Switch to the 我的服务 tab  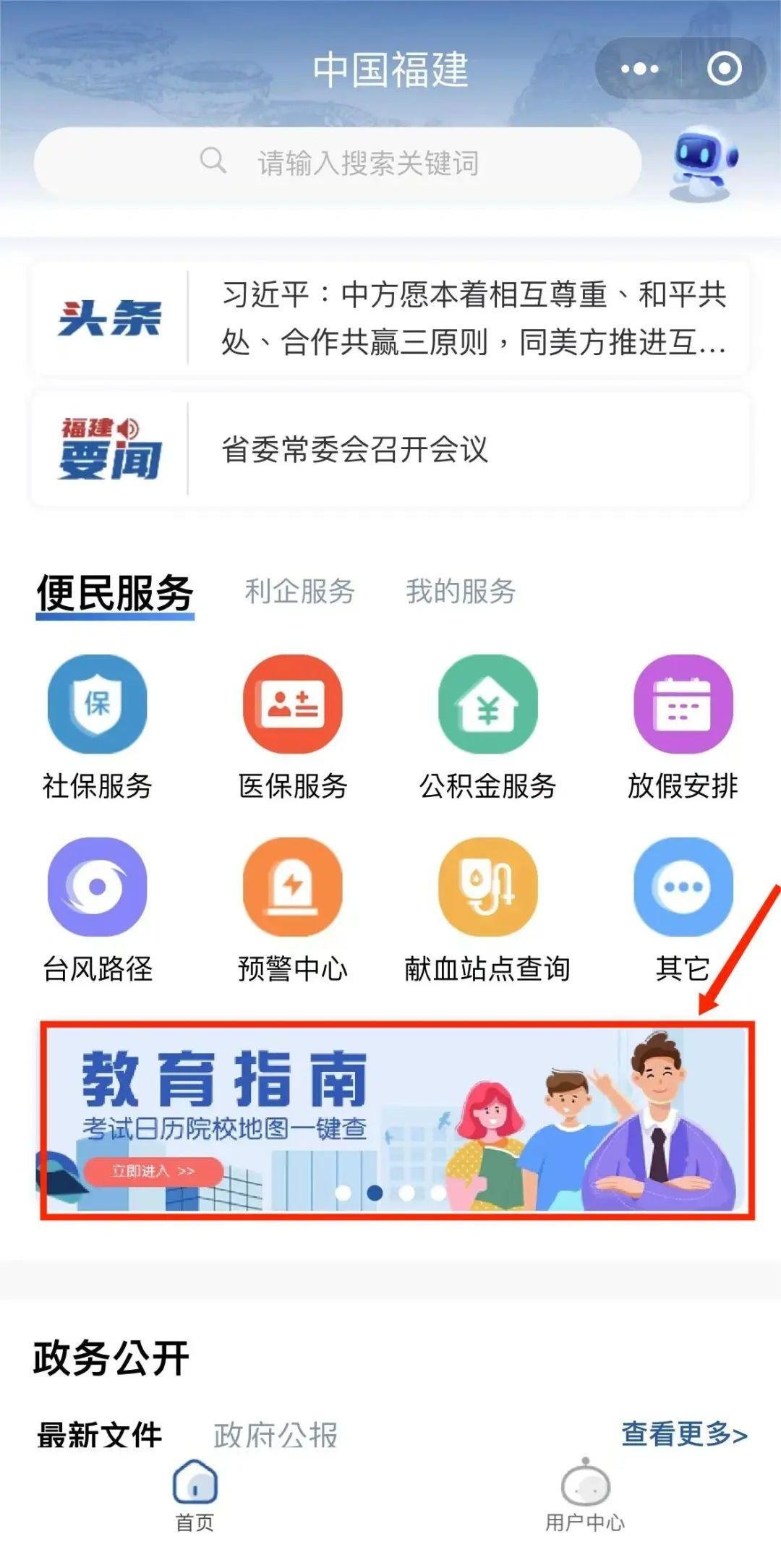coord(461,592)
